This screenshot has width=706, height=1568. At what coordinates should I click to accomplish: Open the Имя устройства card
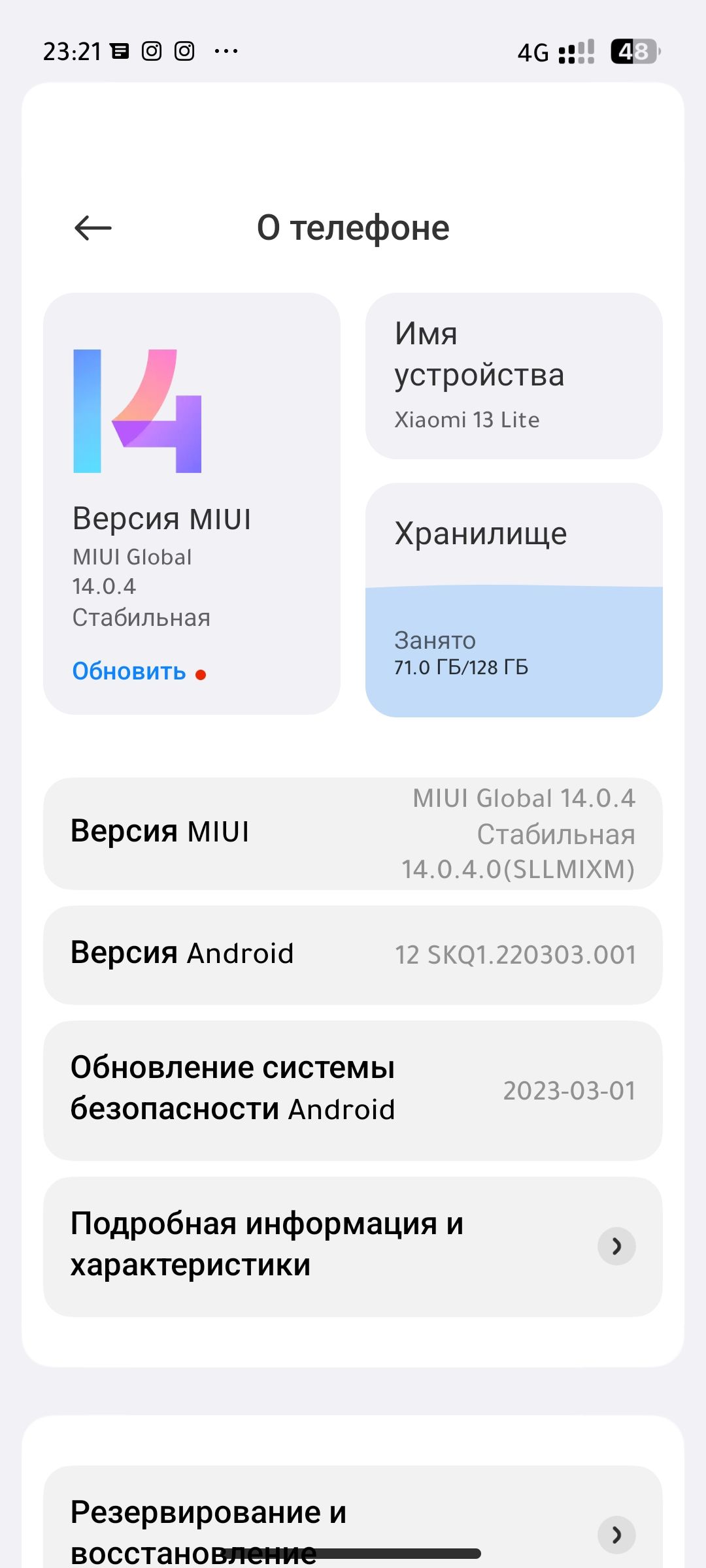(514, 376)
